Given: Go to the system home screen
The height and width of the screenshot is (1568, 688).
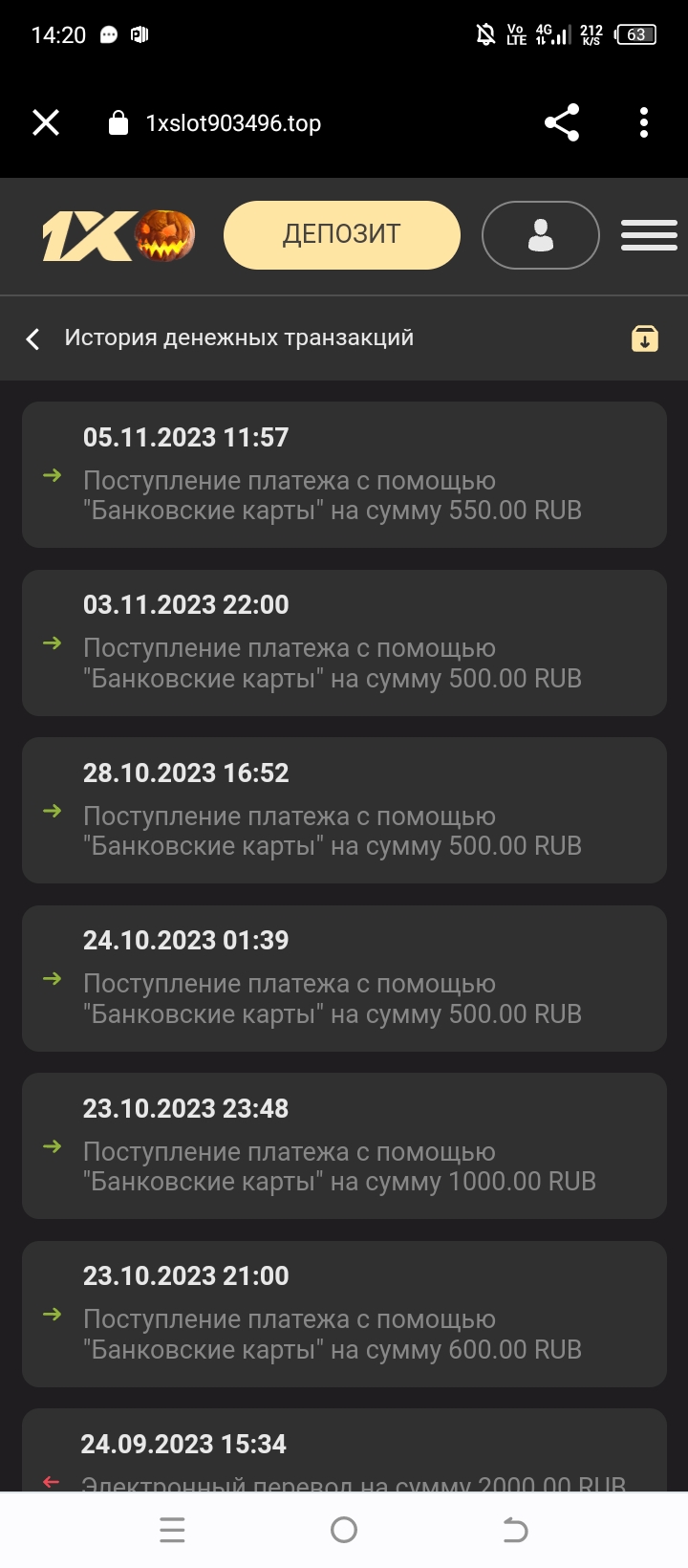Looking at the screenshot, I should (344, 1530).
